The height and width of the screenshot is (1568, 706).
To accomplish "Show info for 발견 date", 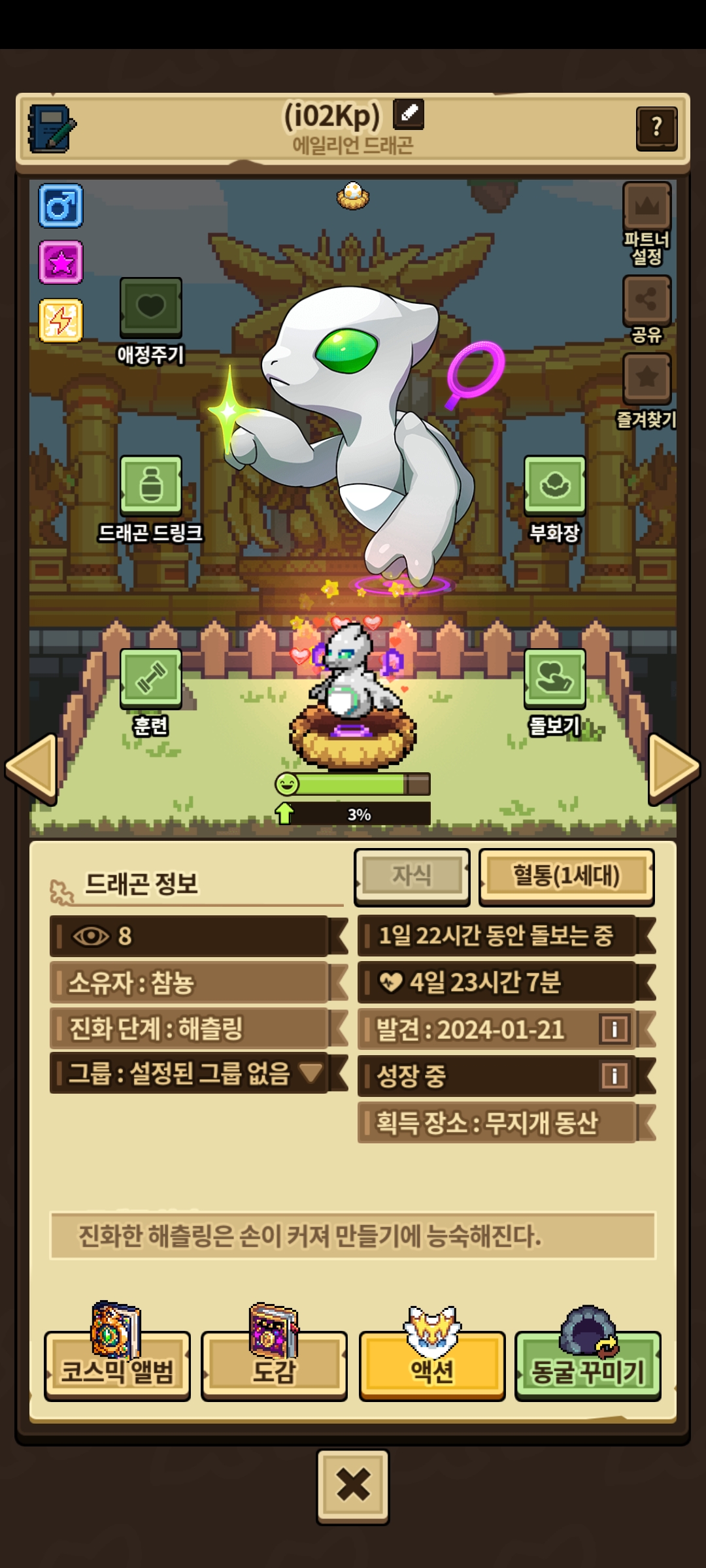I will point(614,1030).
